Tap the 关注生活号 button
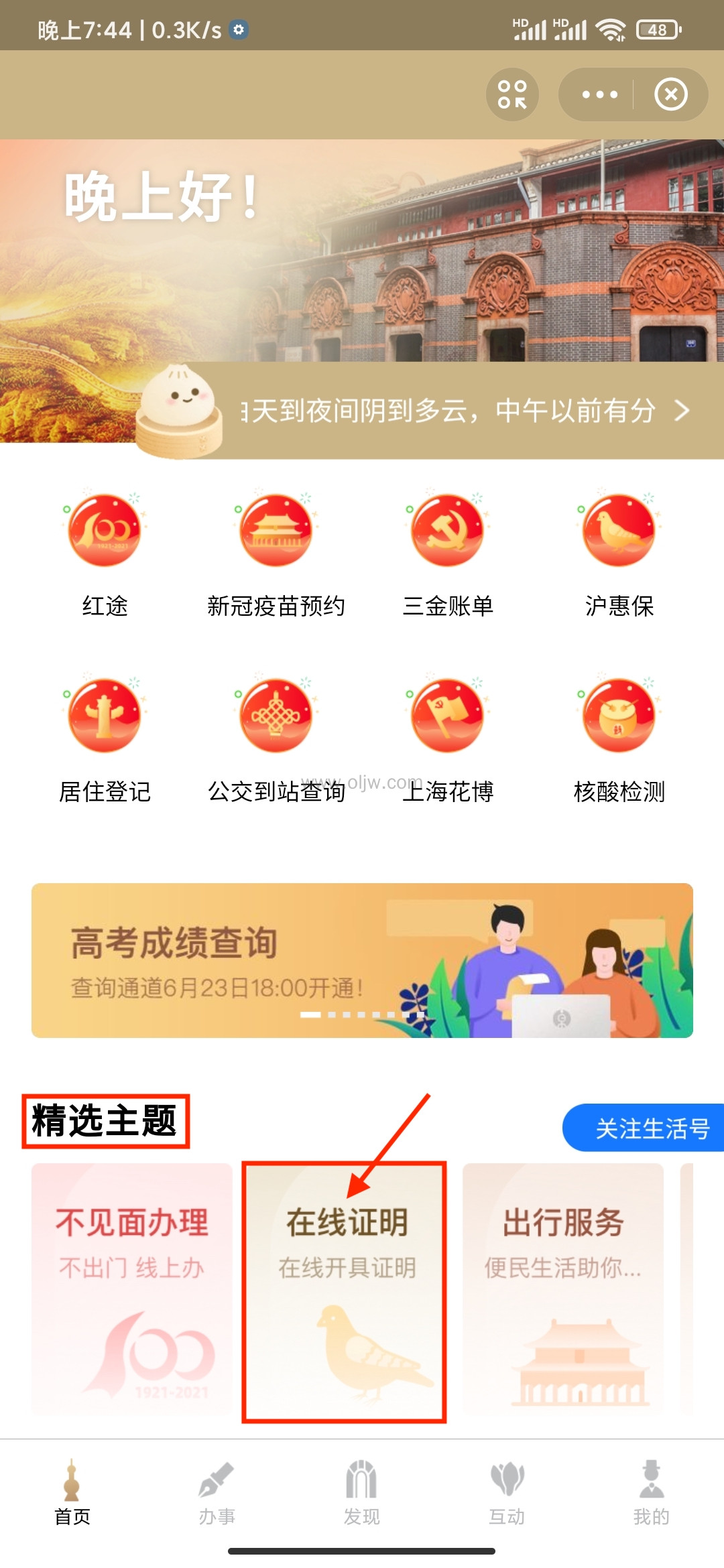 click(645, 1128)
